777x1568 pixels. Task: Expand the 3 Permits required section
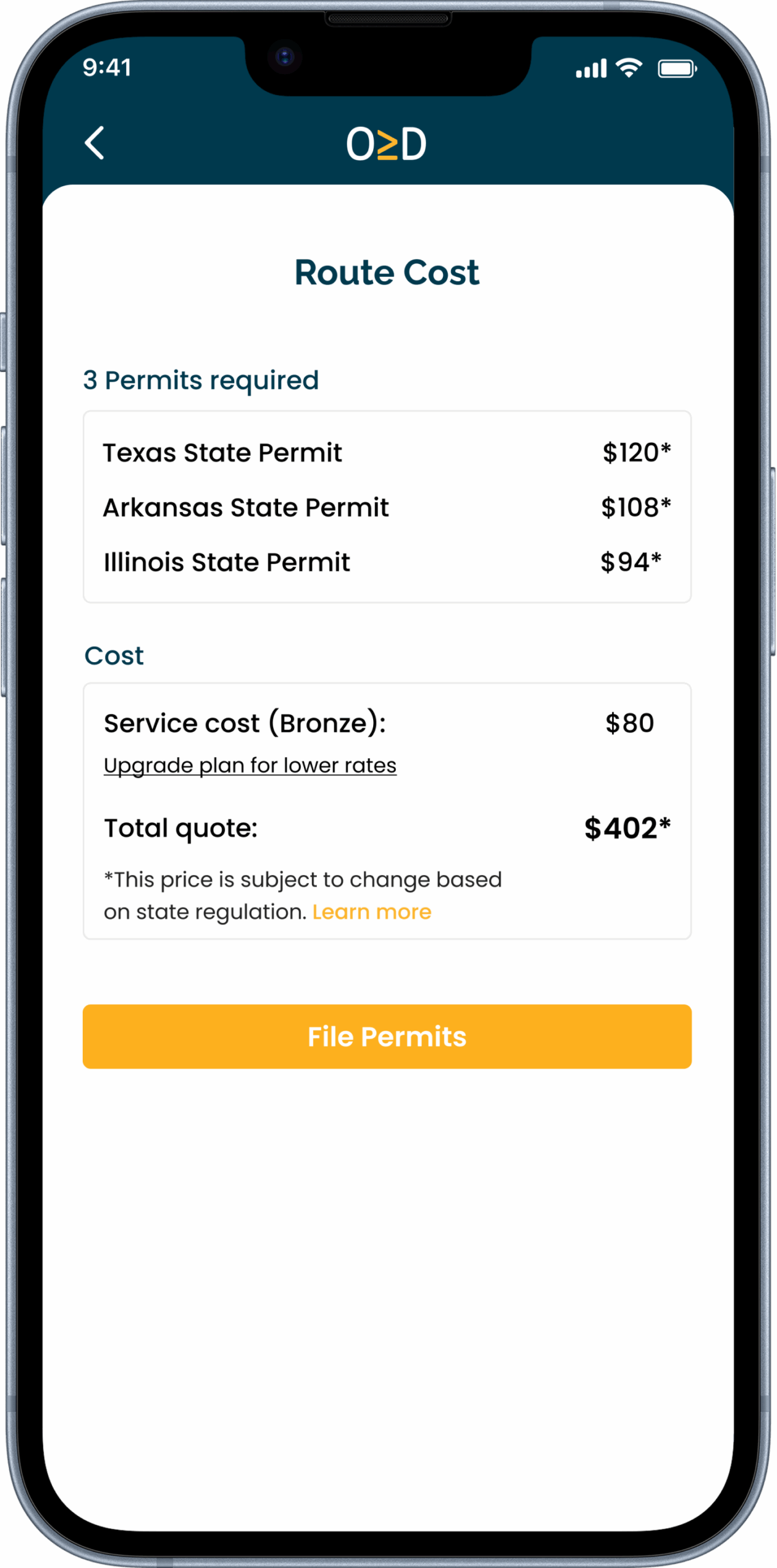(201, 380)
